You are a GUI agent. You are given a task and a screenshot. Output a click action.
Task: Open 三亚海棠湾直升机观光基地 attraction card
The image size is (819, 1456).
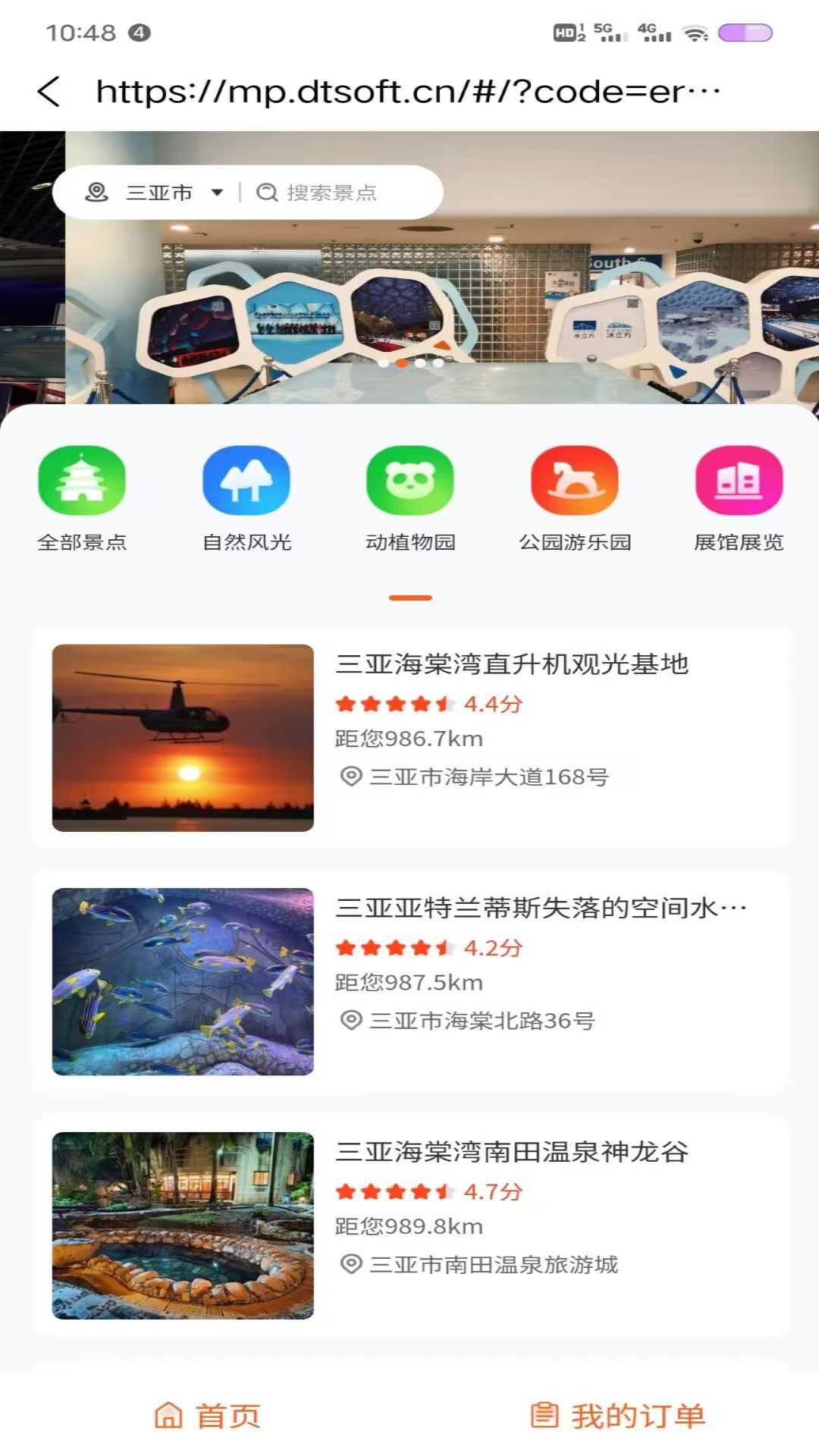[x=410, y=738]
